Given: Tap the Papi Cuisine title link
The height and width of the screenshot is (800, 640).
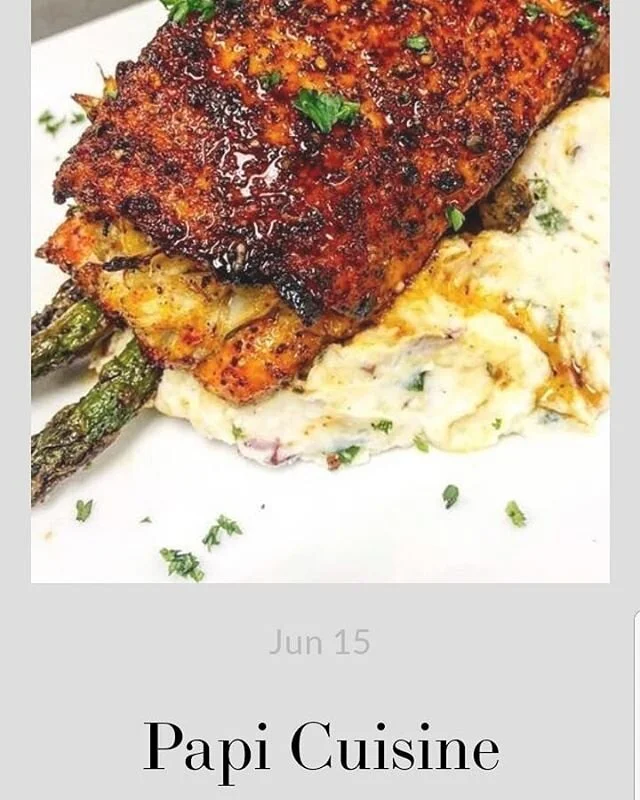Looking at the screenshot, I should coord(320,748).
